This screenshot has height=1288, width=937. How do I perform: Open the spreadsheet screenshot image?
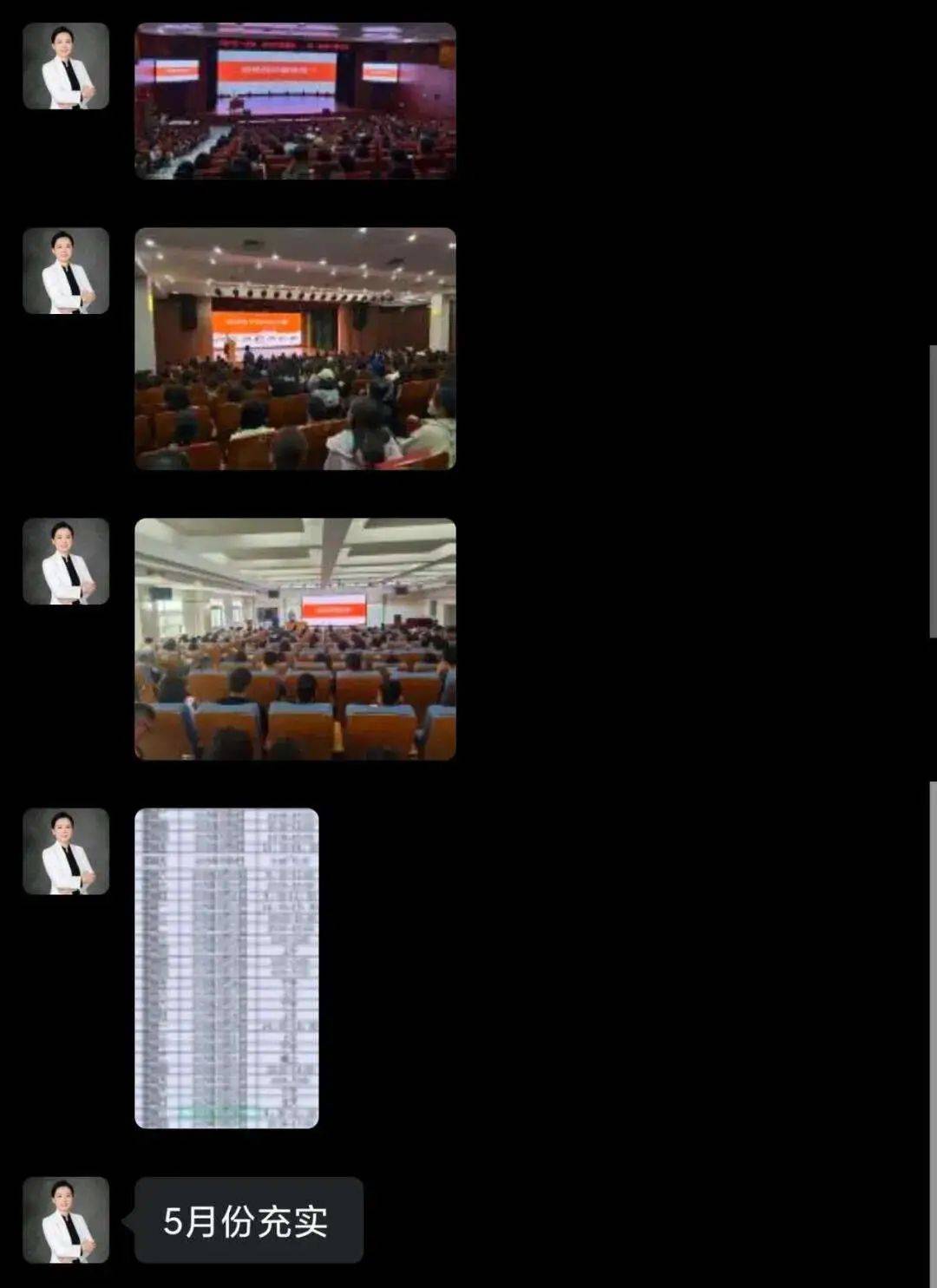pyautogui.click(x=226, y=968)
